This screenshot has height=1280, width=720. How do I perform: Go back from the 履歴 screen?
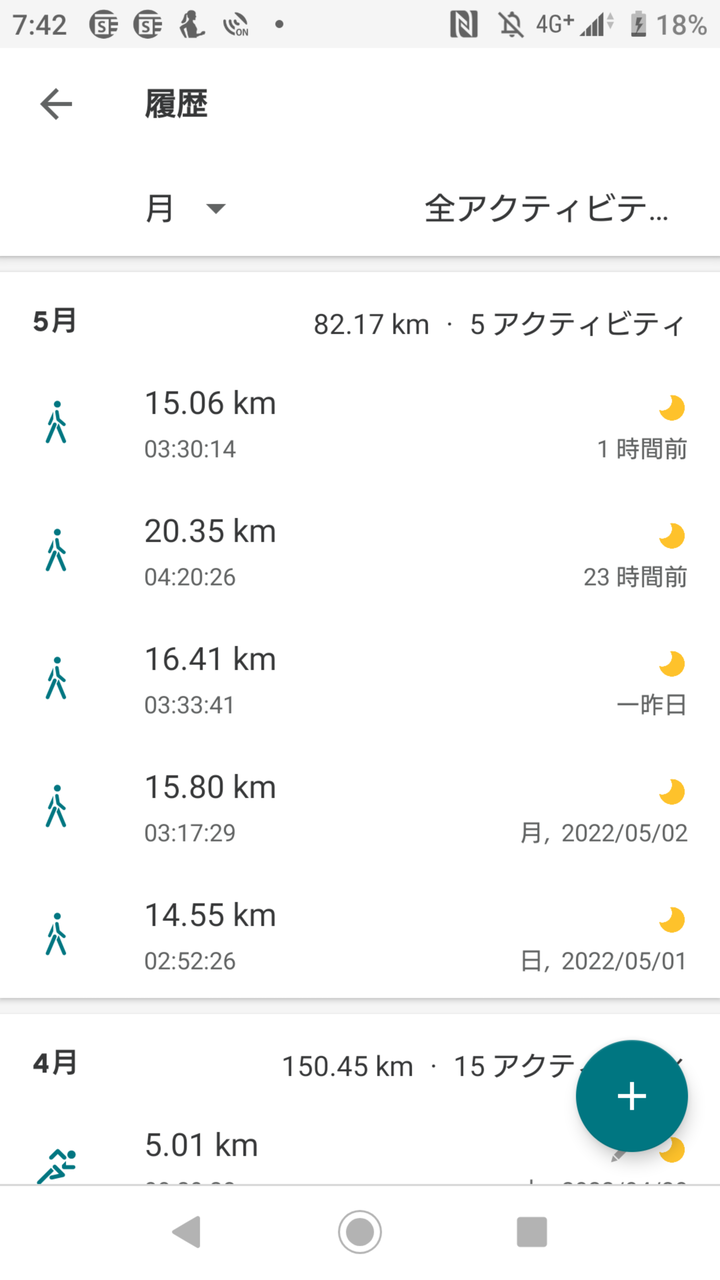pos(56,104)
